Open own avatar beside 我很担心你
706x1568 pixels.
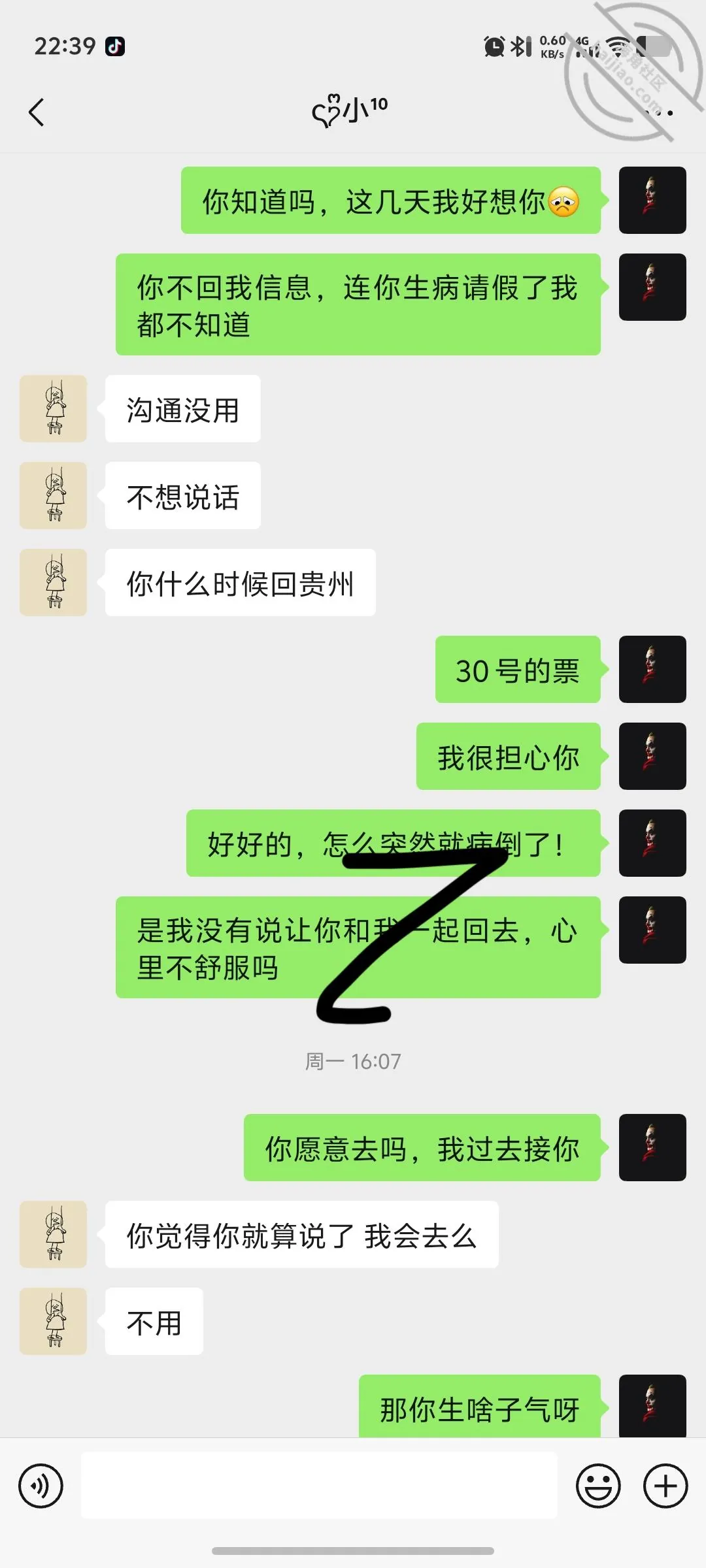pyautogui.click(x=652, y=756)
